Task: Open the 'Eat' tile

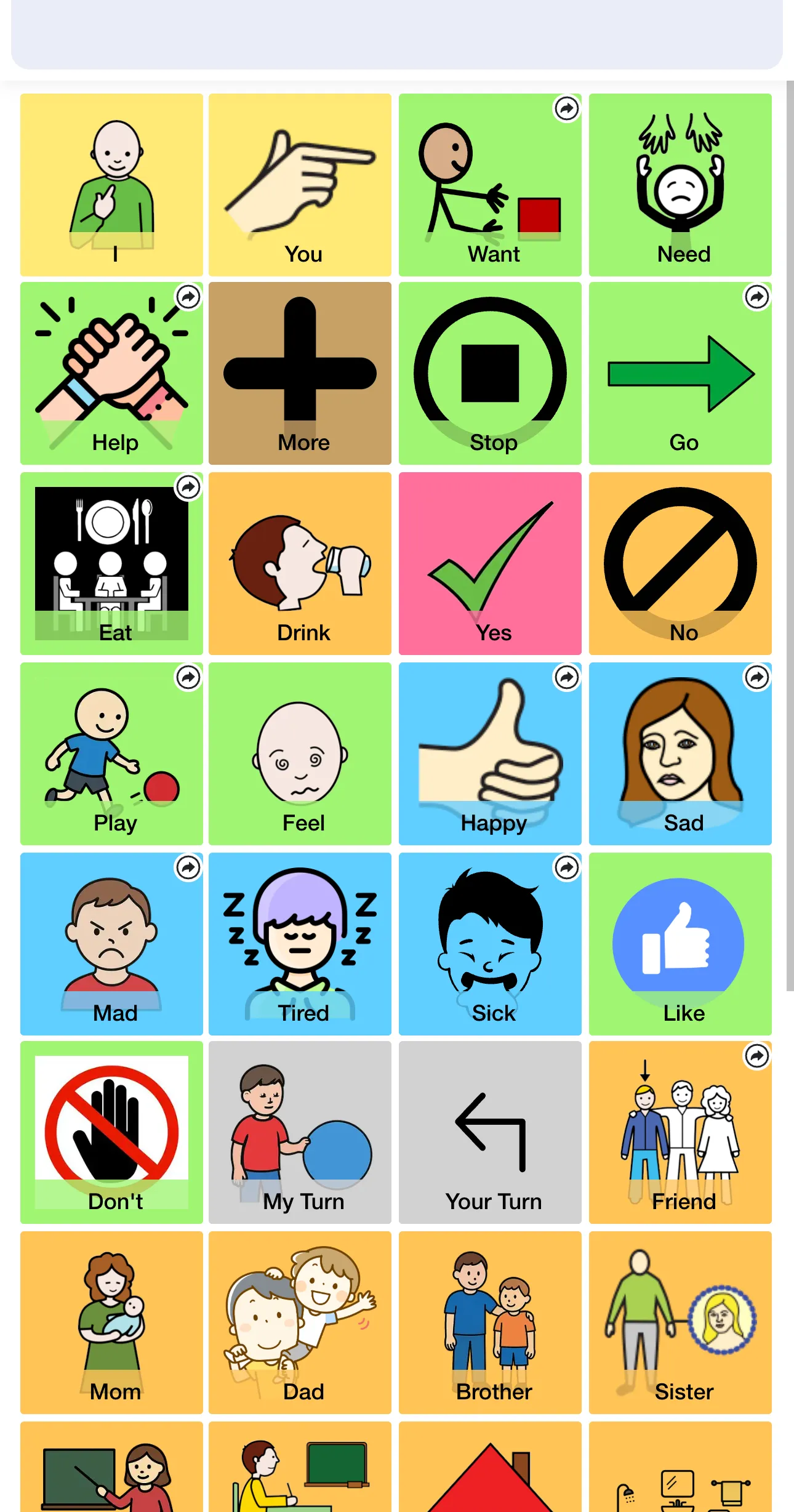Action: [111, 563]
